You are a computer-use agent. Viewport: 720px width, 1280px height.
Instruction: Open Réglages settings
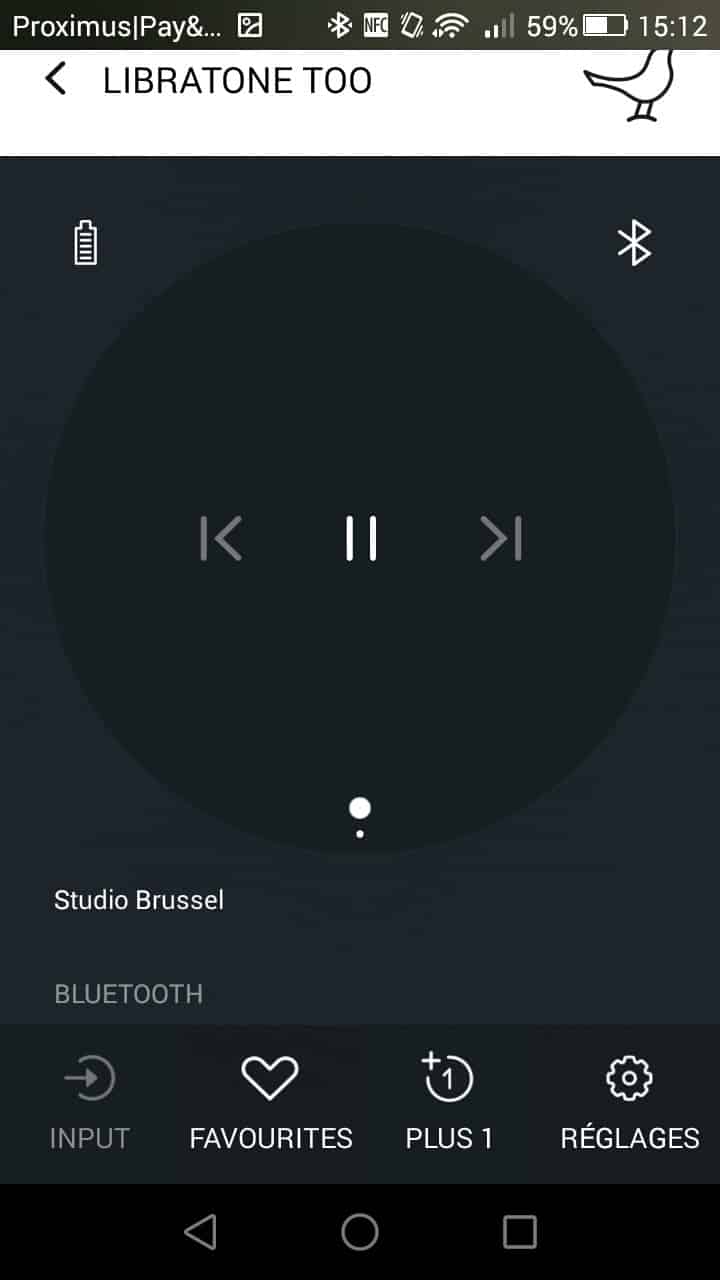630,1106
